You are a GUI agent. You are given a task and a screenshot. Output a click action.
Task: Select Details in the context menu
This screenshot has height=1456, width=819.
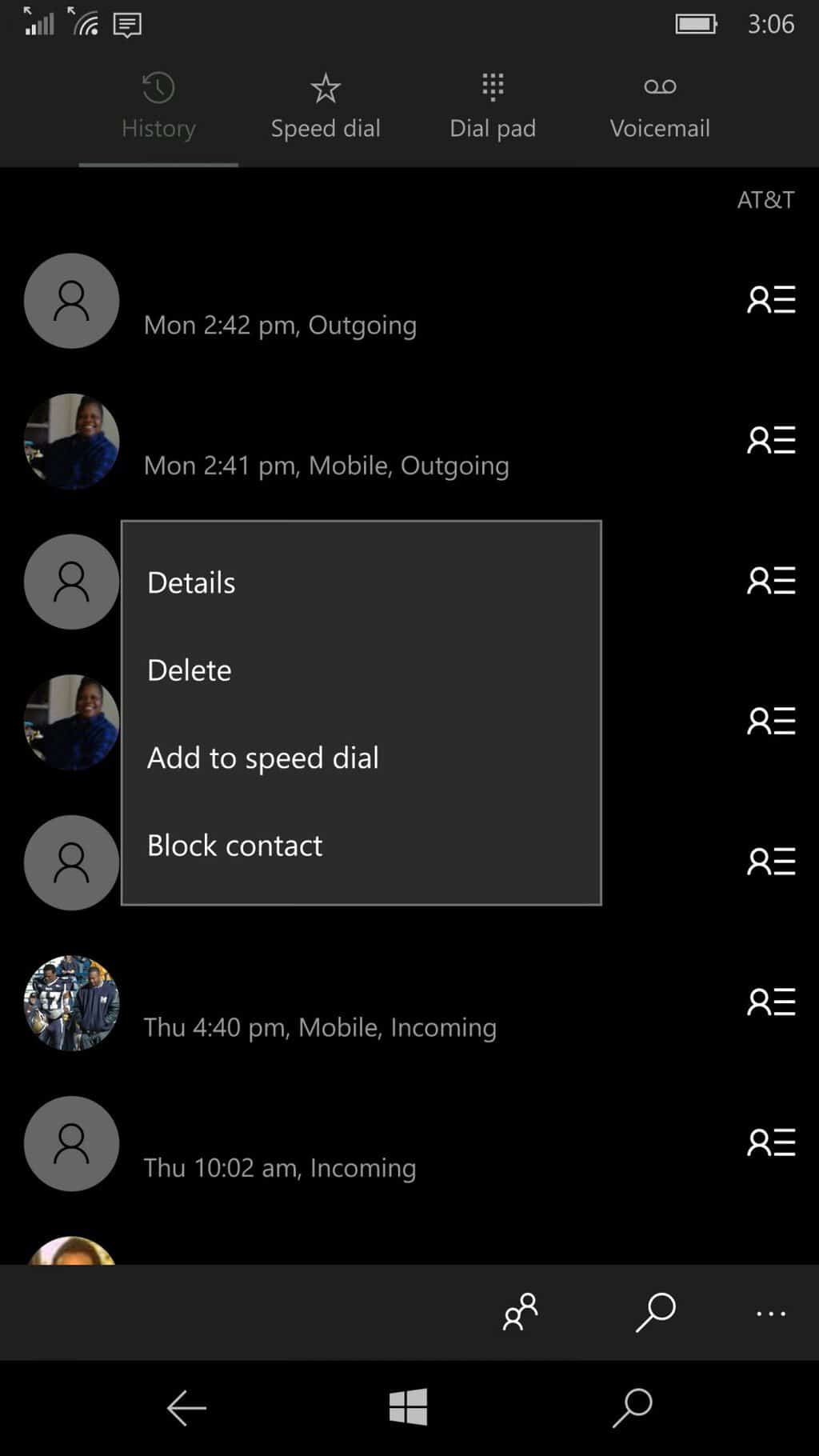[192, 582]
